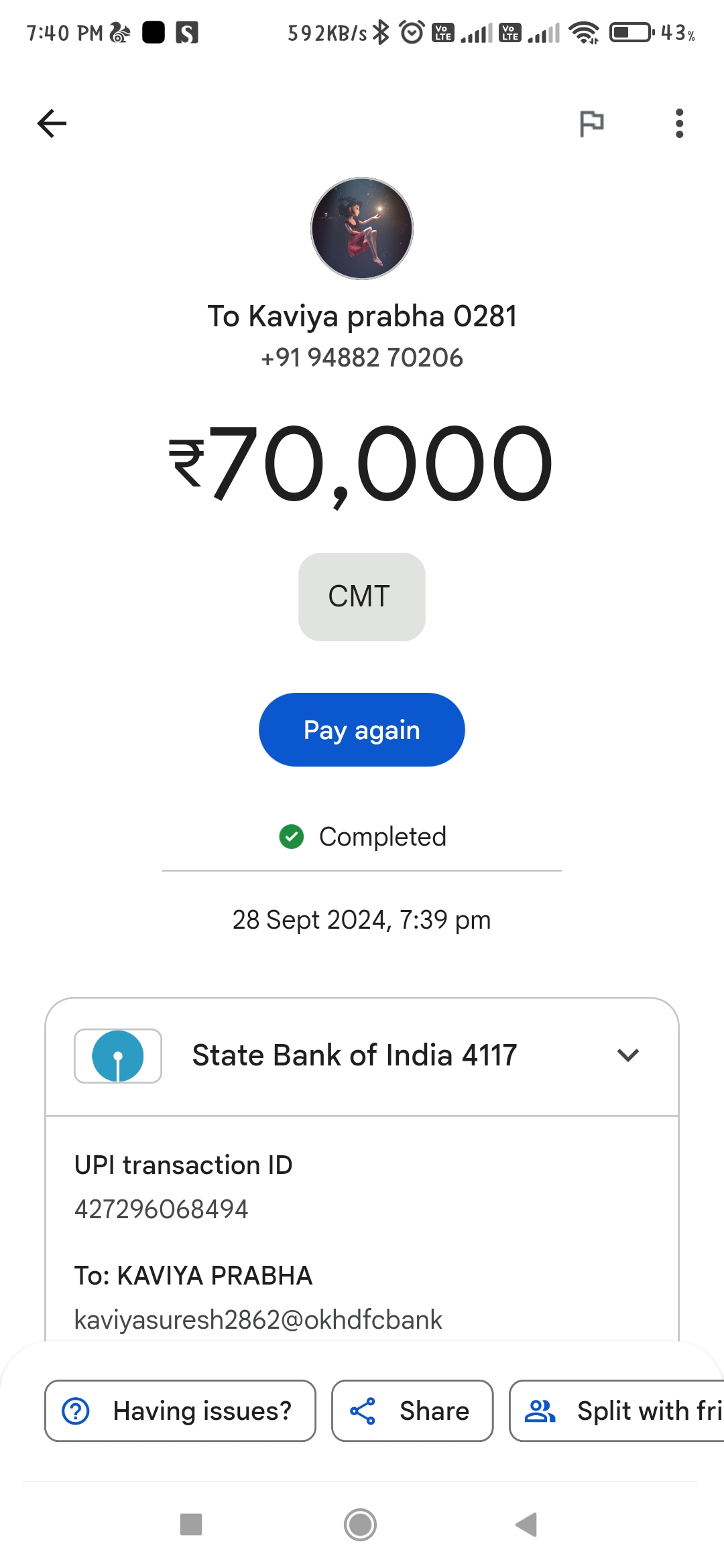Tap the flag report icon

[591, 123]
